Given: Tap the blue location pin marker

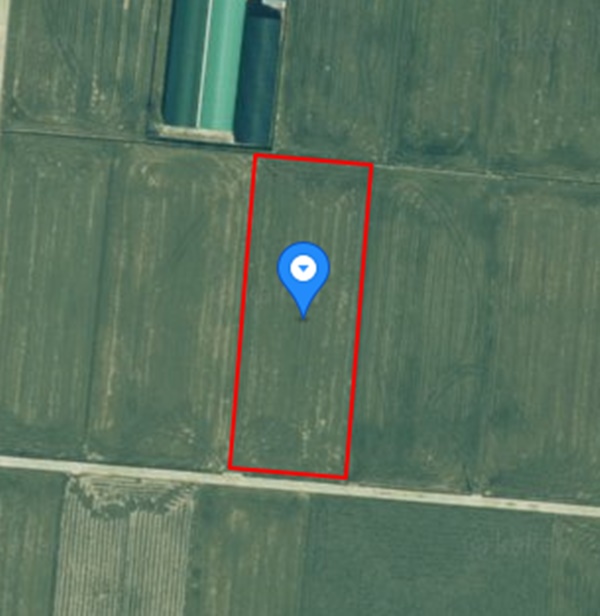Looking at the screenshot, I should click(x=303, y=271).
